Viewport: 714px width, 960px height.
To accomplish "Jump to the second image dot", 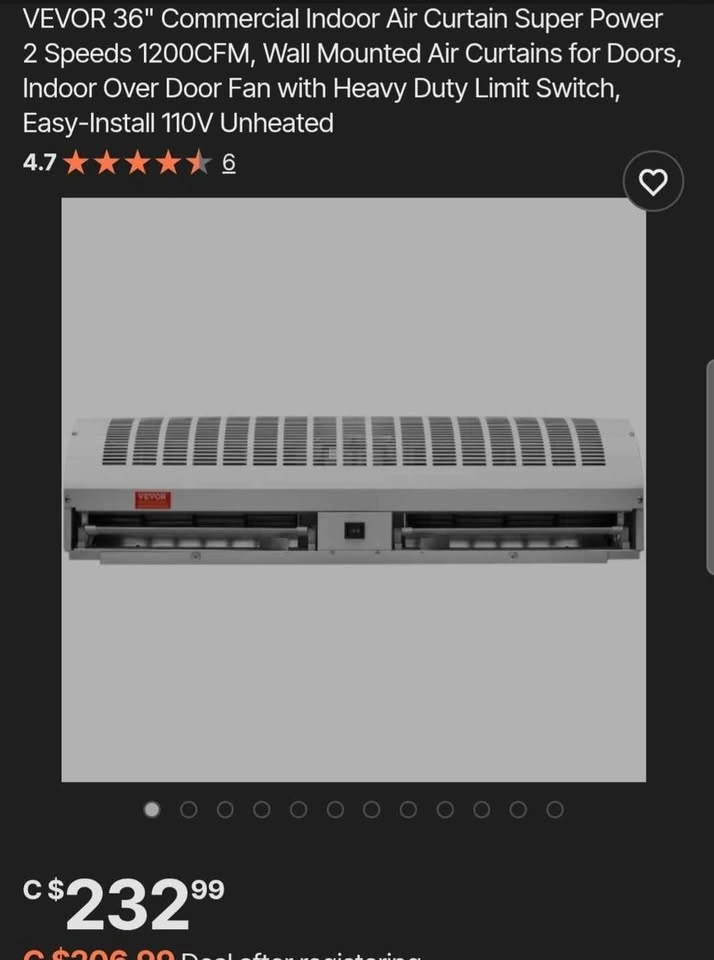I will click(x=189, y=809).
